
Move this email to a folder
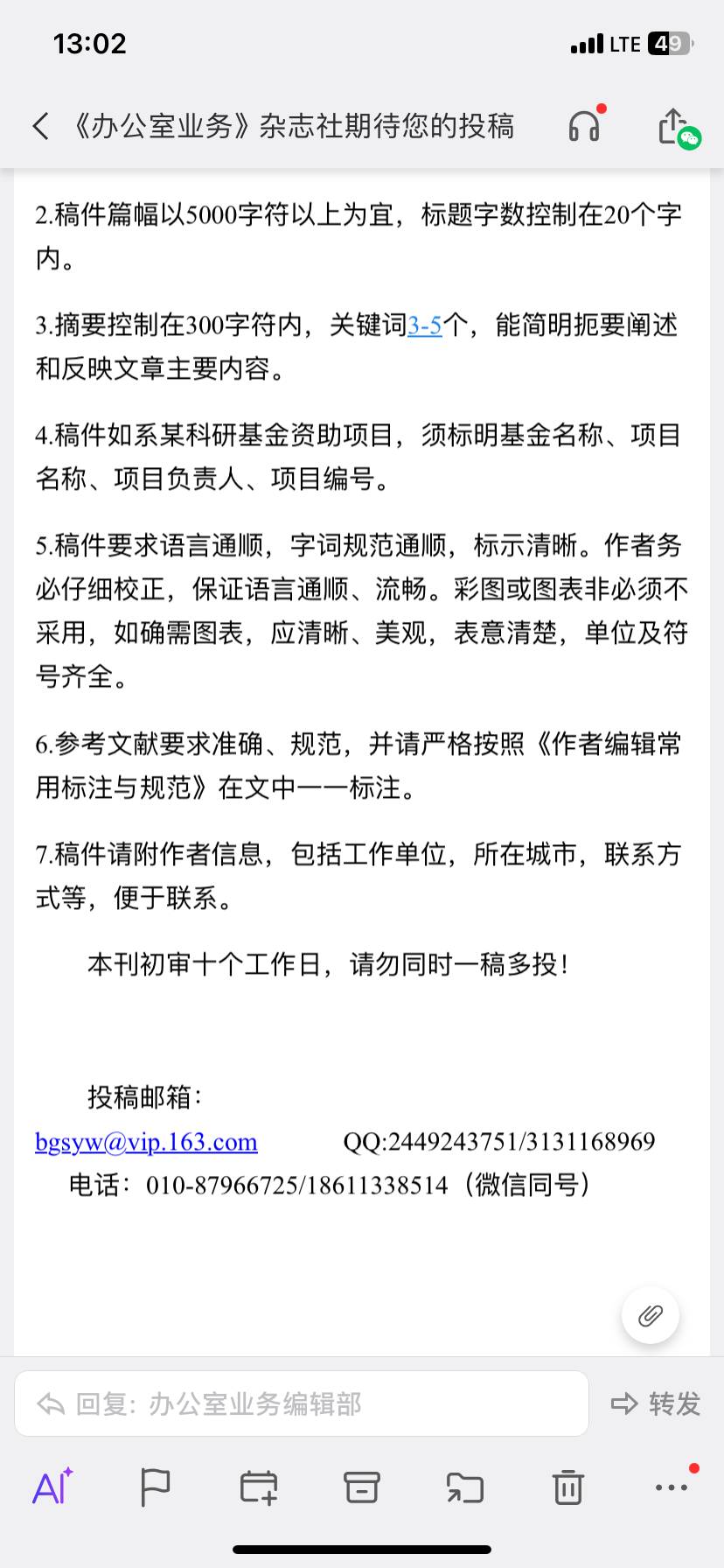pos(465,1487)
